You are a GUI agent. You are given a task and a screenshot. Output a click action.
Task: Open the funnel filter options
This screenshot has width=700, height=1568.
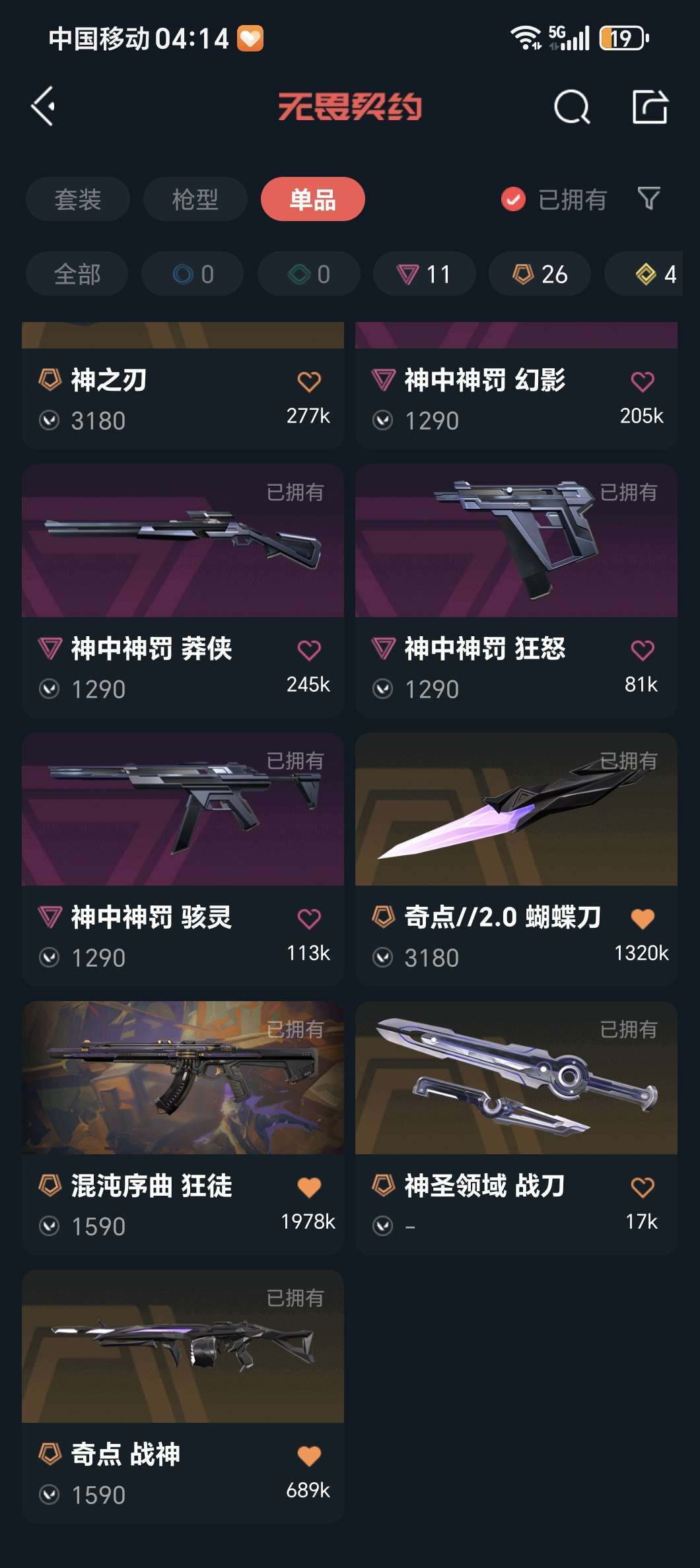[x=648, y=199]
